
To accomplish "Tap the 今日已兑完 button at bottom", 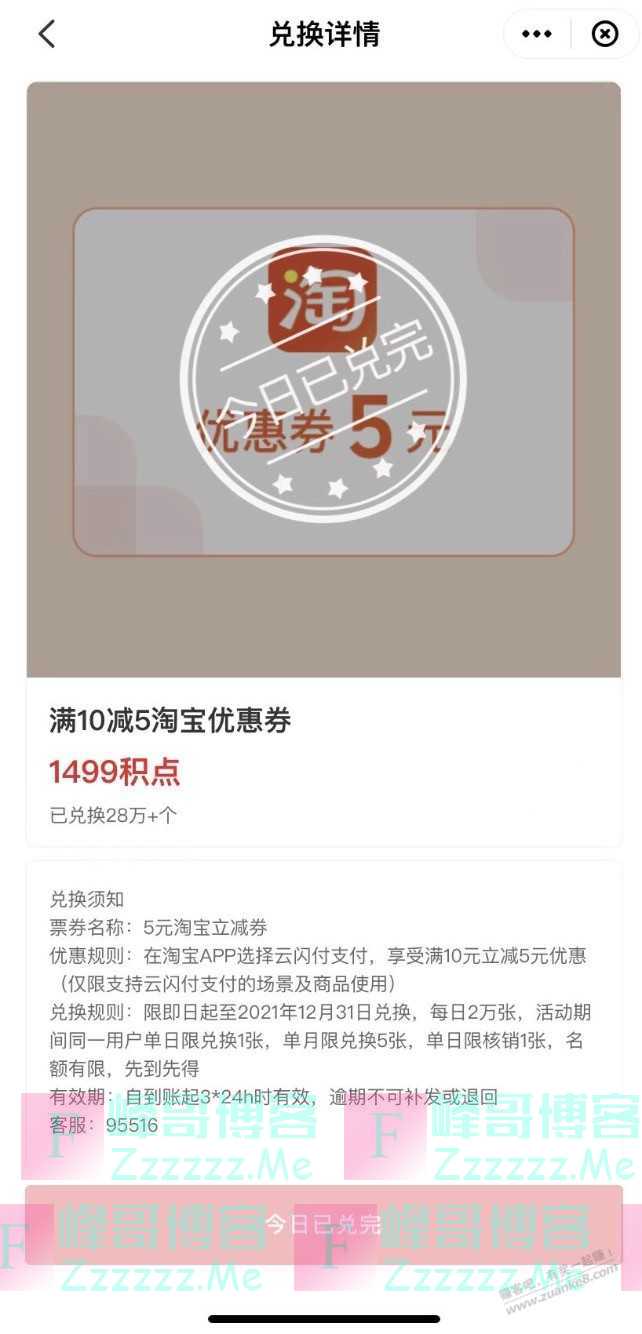I will (323, 1224).
